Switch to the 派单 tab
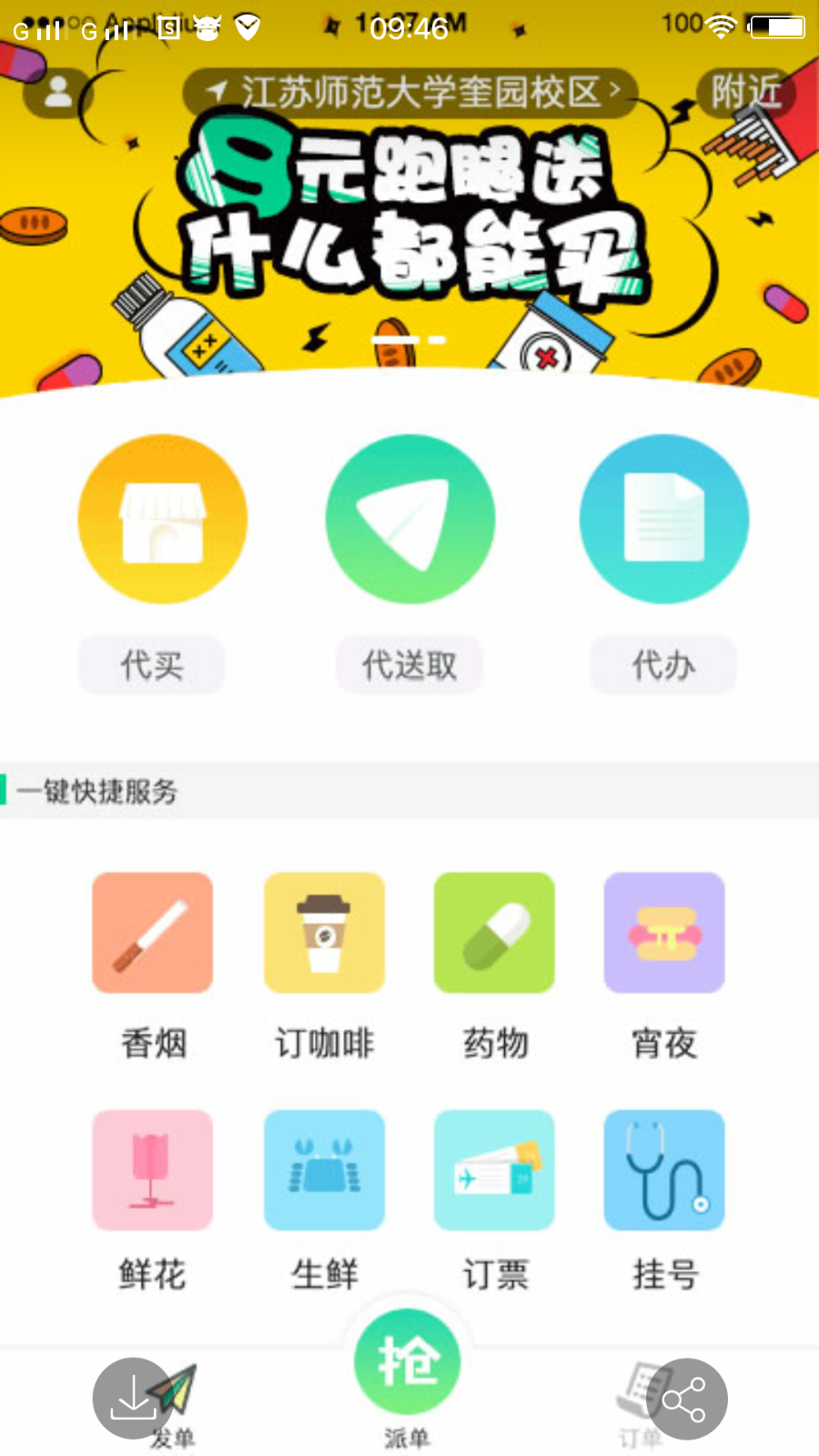This screenshot has height=1456, width=819. tap(407, 1374)
